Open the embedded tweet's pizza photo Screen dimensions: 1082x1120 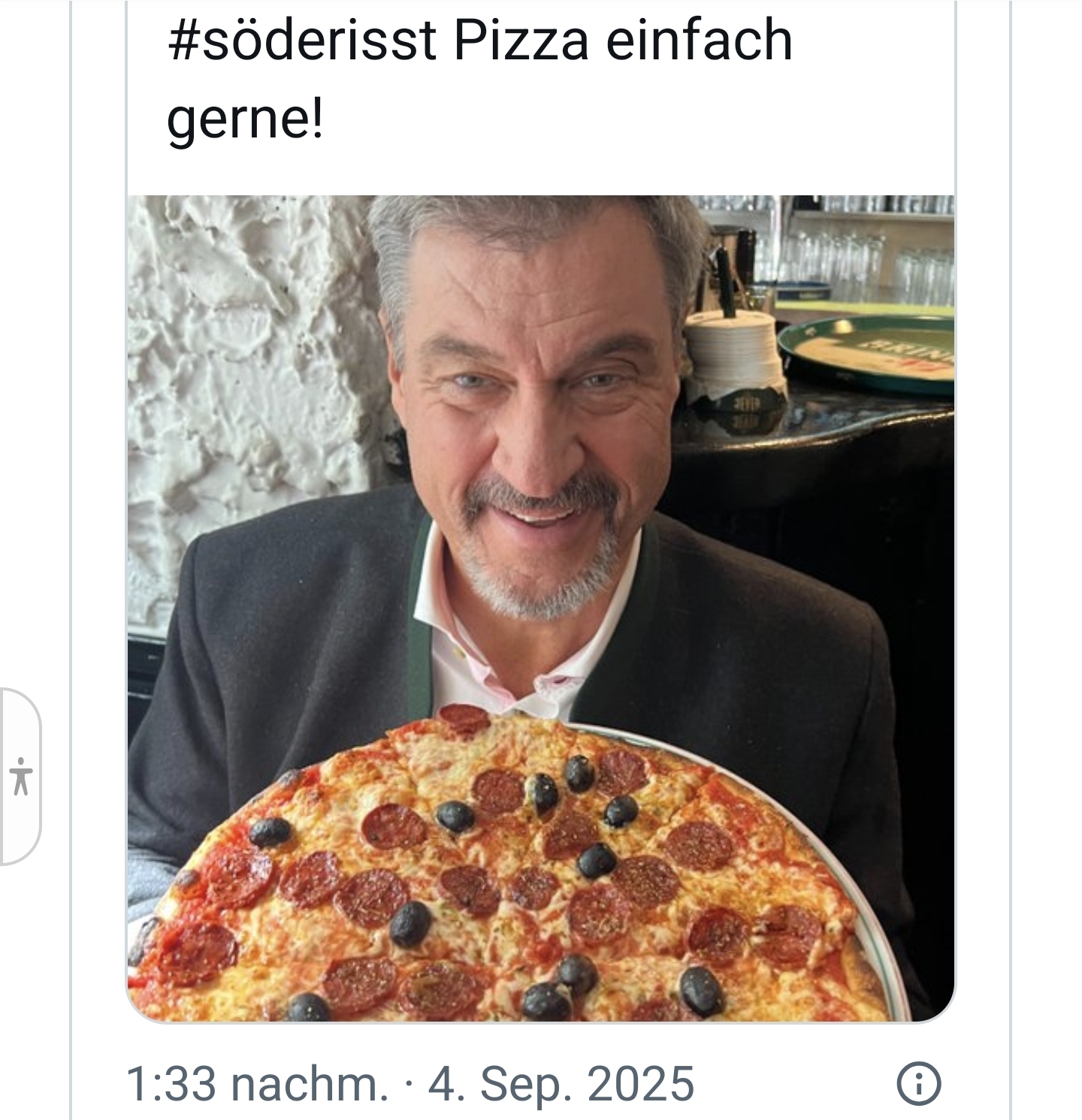pos(541,608)
